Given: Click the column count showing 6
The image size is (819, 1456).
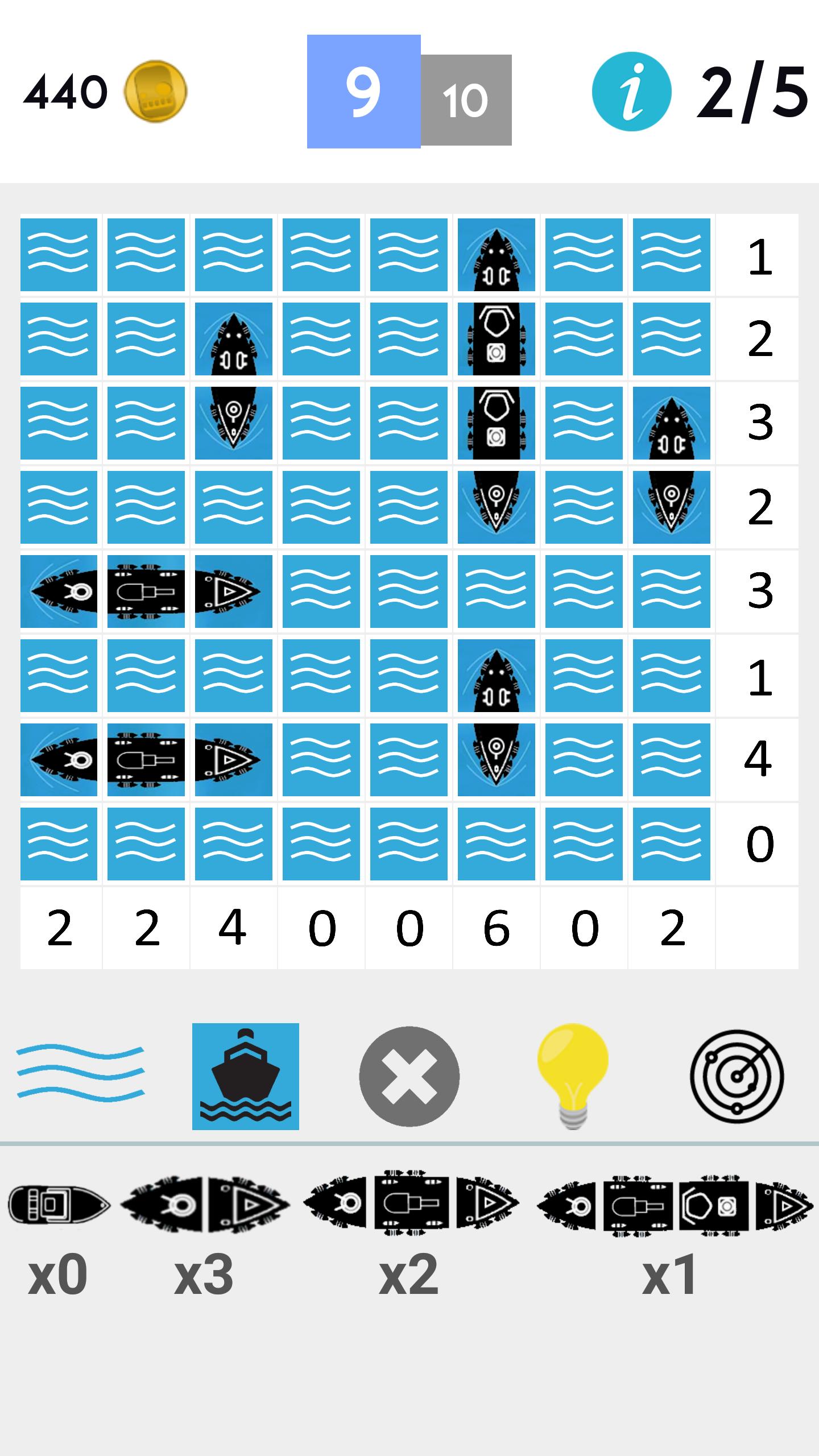Looking at the screenshot, I should point(496,927).
